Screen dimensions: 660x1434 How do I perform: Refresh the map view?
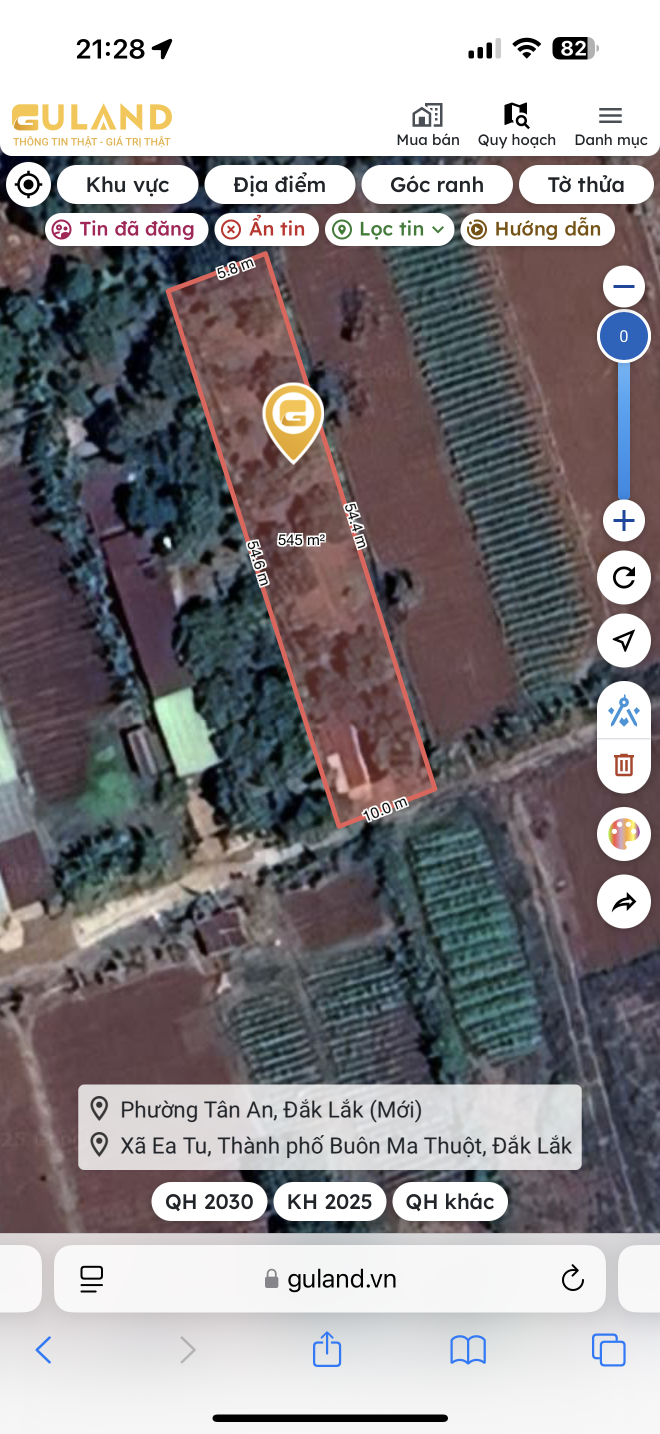624,578
